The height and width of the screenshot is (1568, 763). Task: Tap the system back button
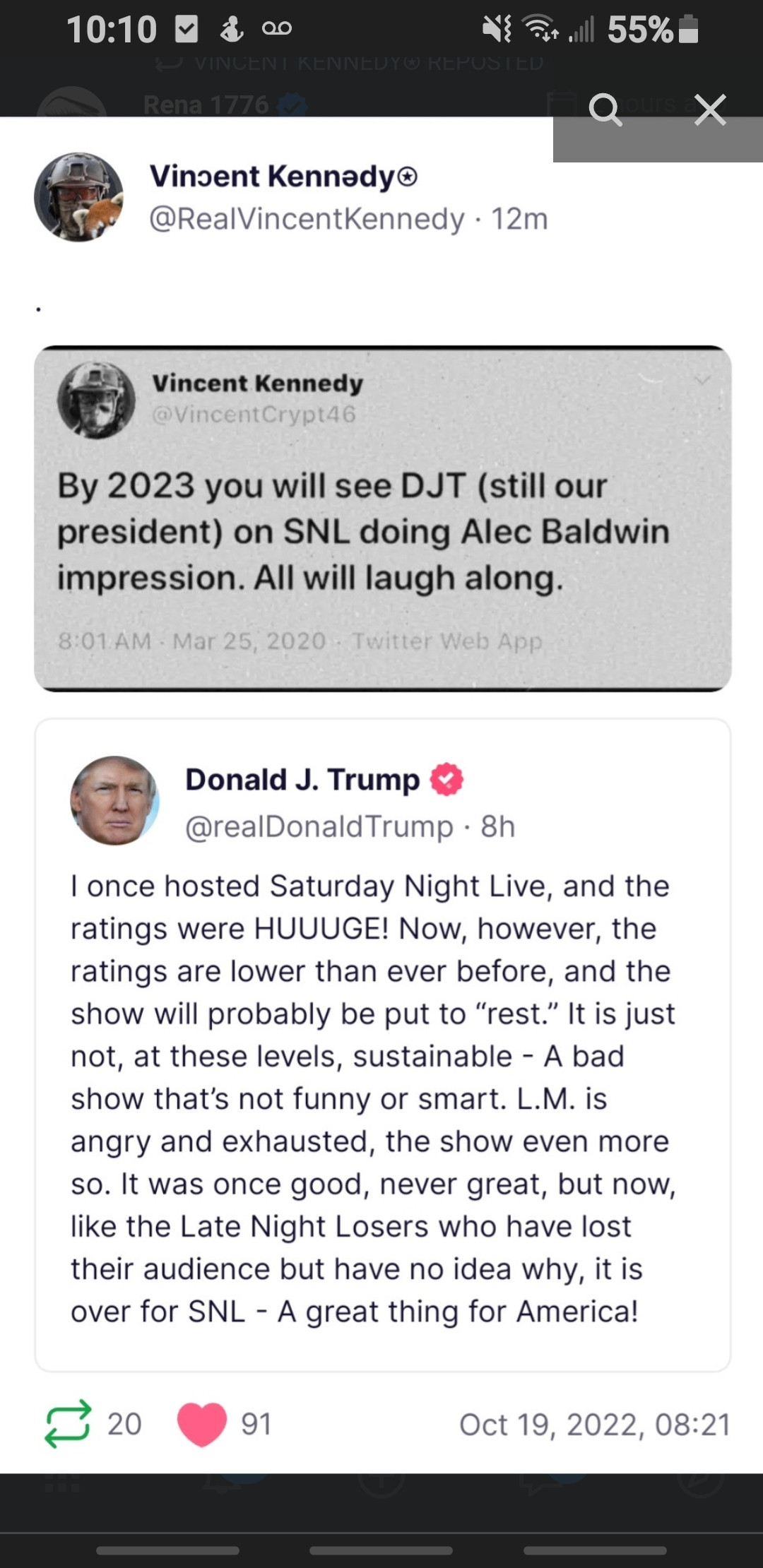coord(594,1551)
